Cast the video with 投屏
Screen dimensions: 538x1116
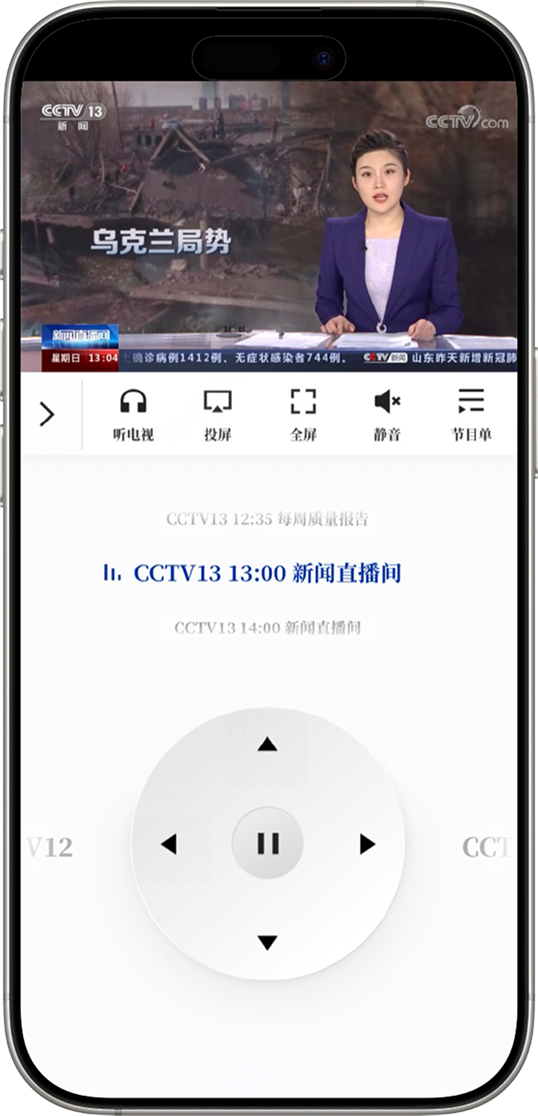[218, 415]
